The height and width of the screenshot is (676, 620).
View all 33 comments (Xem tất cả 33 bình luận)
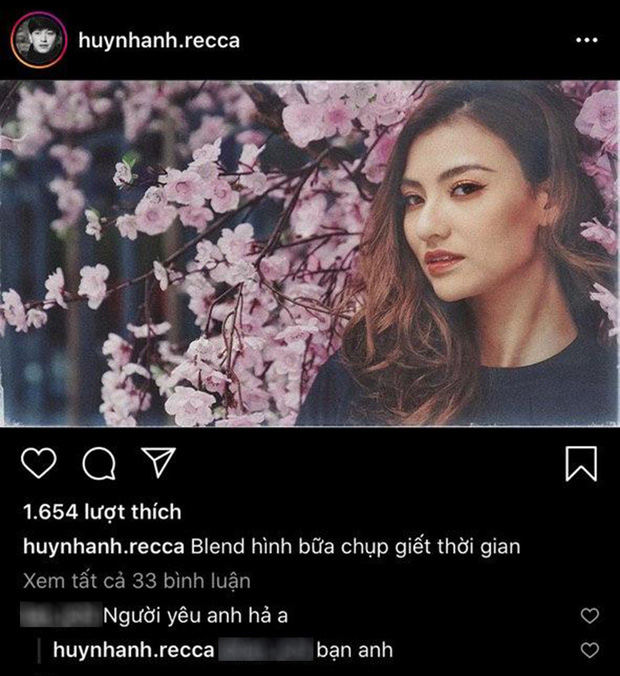coord(136,580)
